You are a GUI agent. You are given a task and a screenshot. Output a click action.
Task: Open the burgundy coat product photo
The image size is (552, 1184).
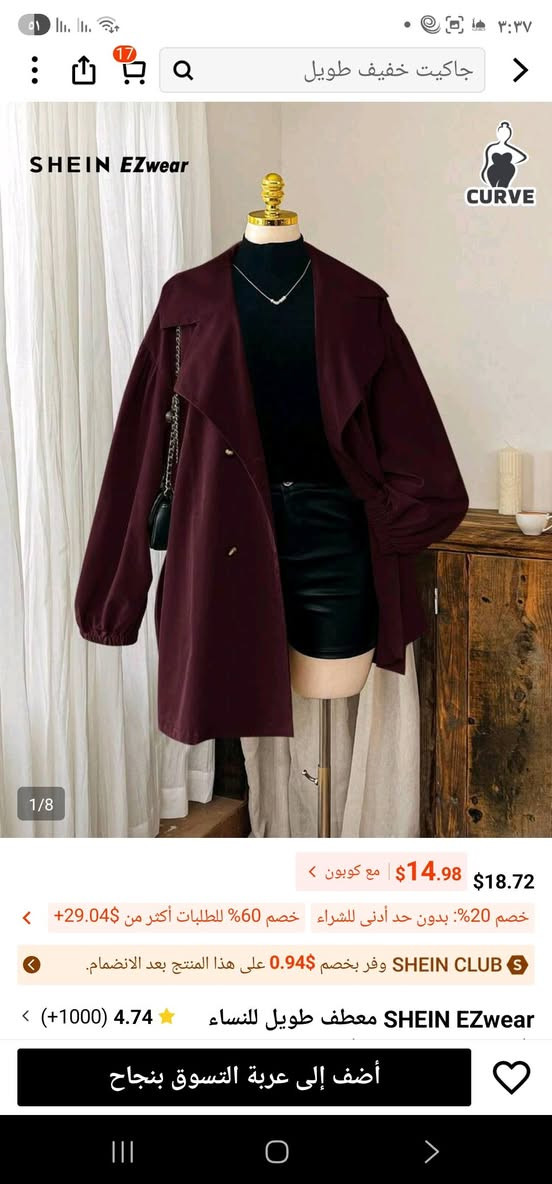(276, 469)
